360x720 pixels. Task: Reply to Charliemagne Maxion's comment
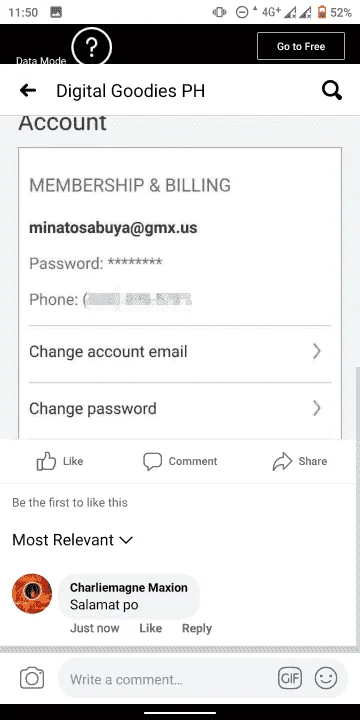pos(197,628)
